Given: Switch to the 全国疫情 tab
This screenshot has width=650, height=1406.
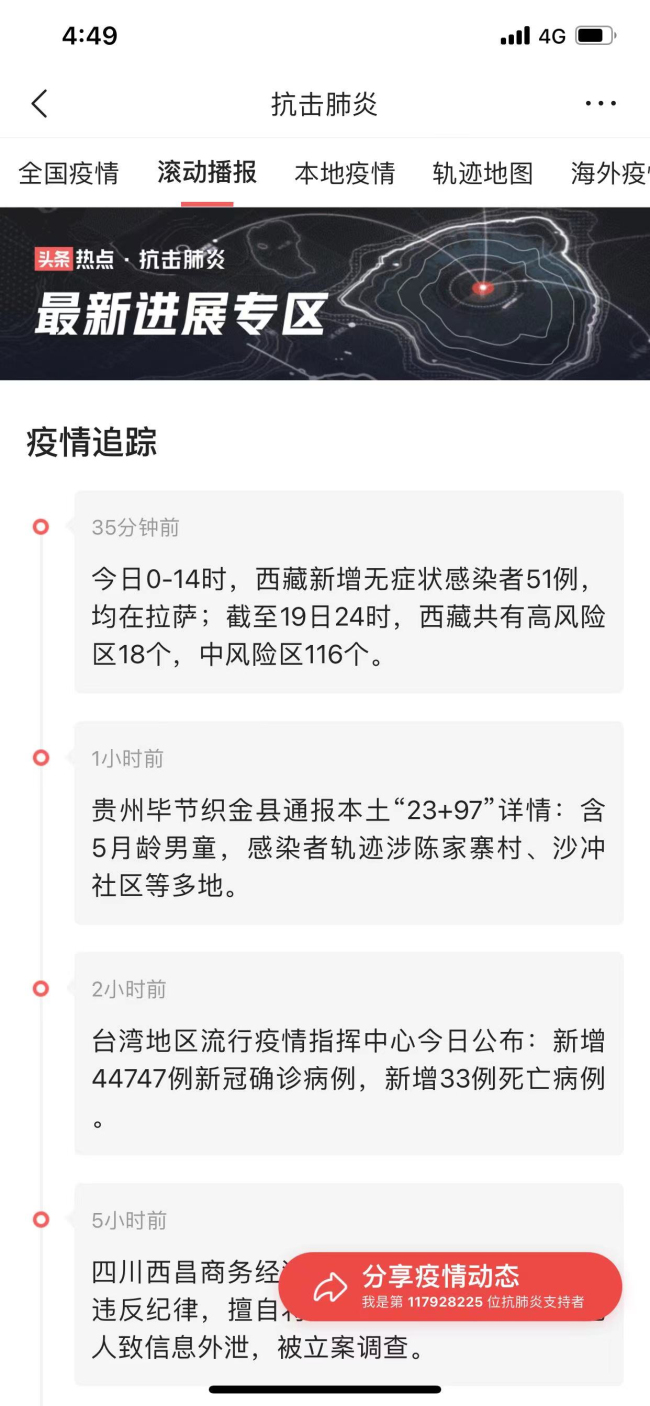Looking at the screenshot, I should (x=69, y=173).
